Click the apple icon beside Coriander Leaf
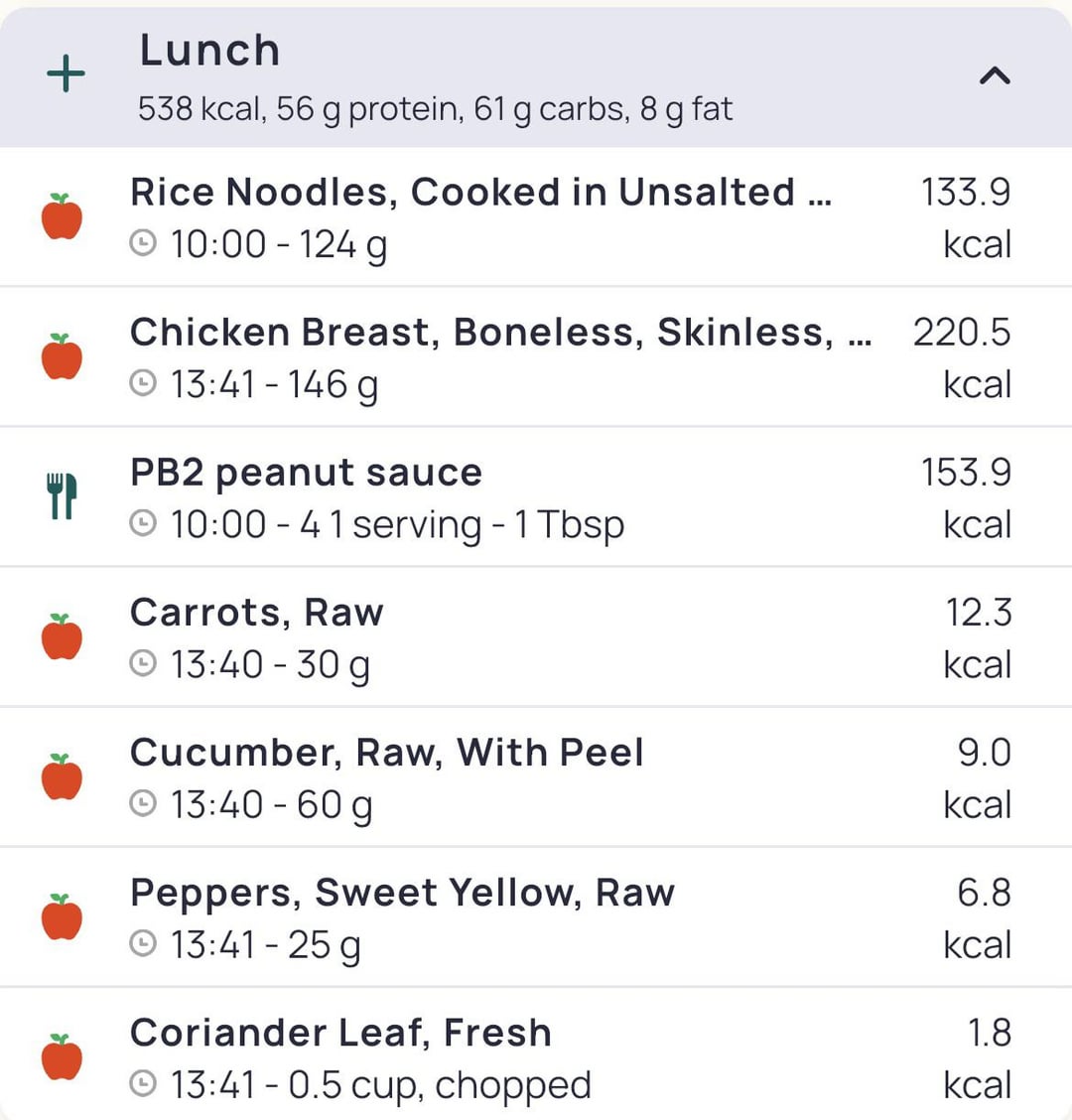This screenshot has width=1072, height=1120. 62,1056
